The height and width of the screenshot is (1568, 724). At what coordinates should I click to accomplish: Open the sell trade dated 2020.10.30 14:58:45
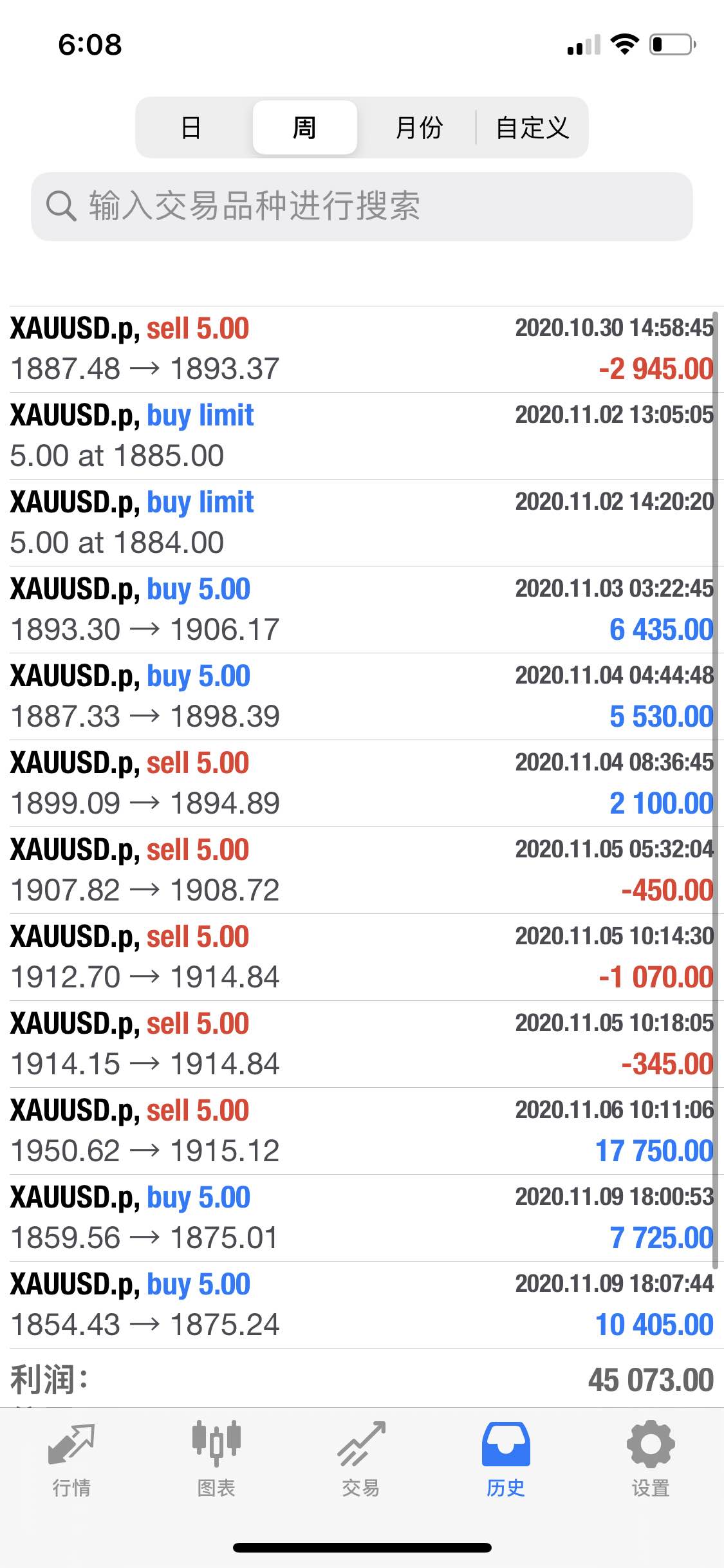[362, 349]
